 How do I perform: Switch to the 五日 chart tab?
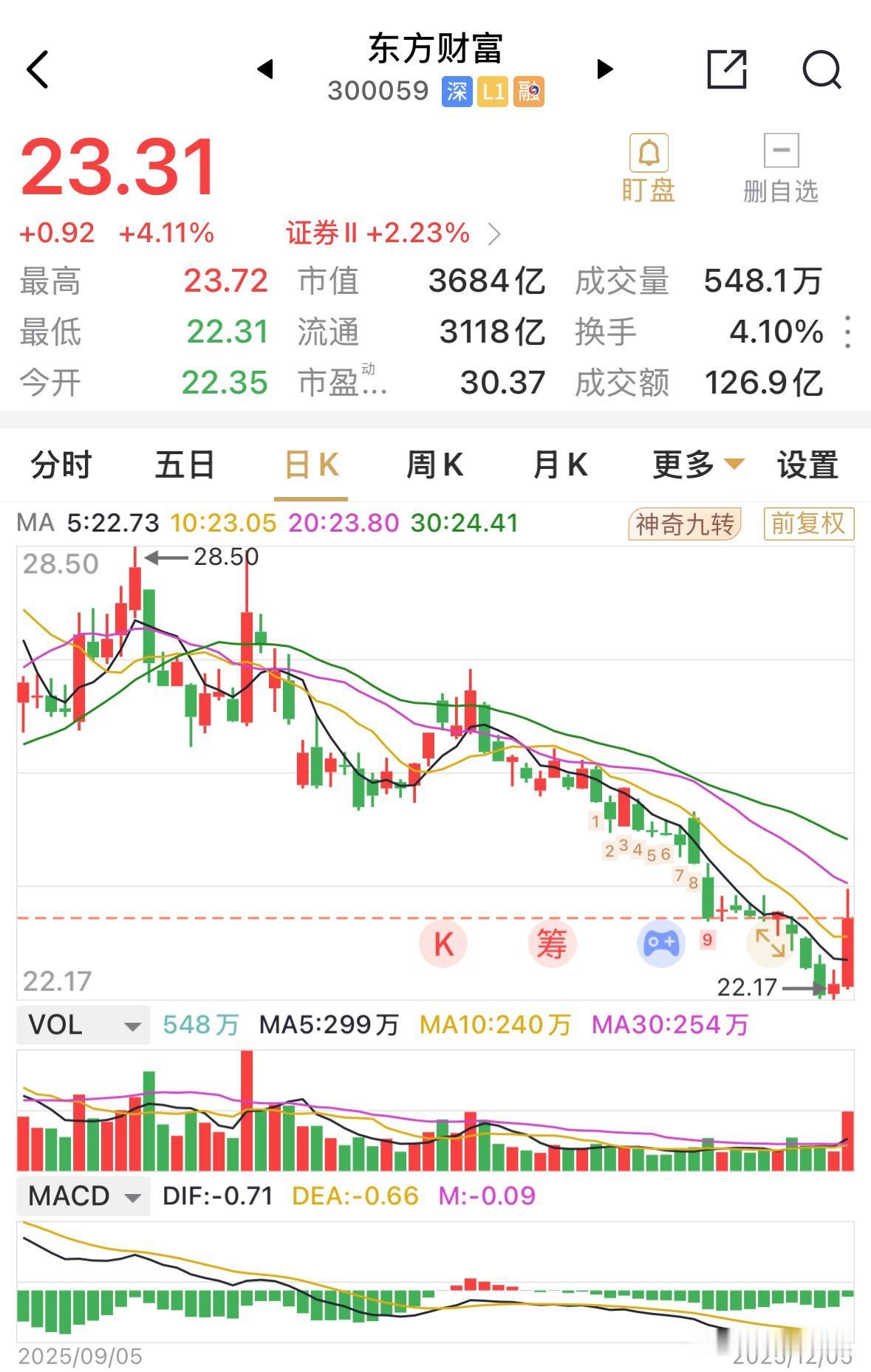185,465
